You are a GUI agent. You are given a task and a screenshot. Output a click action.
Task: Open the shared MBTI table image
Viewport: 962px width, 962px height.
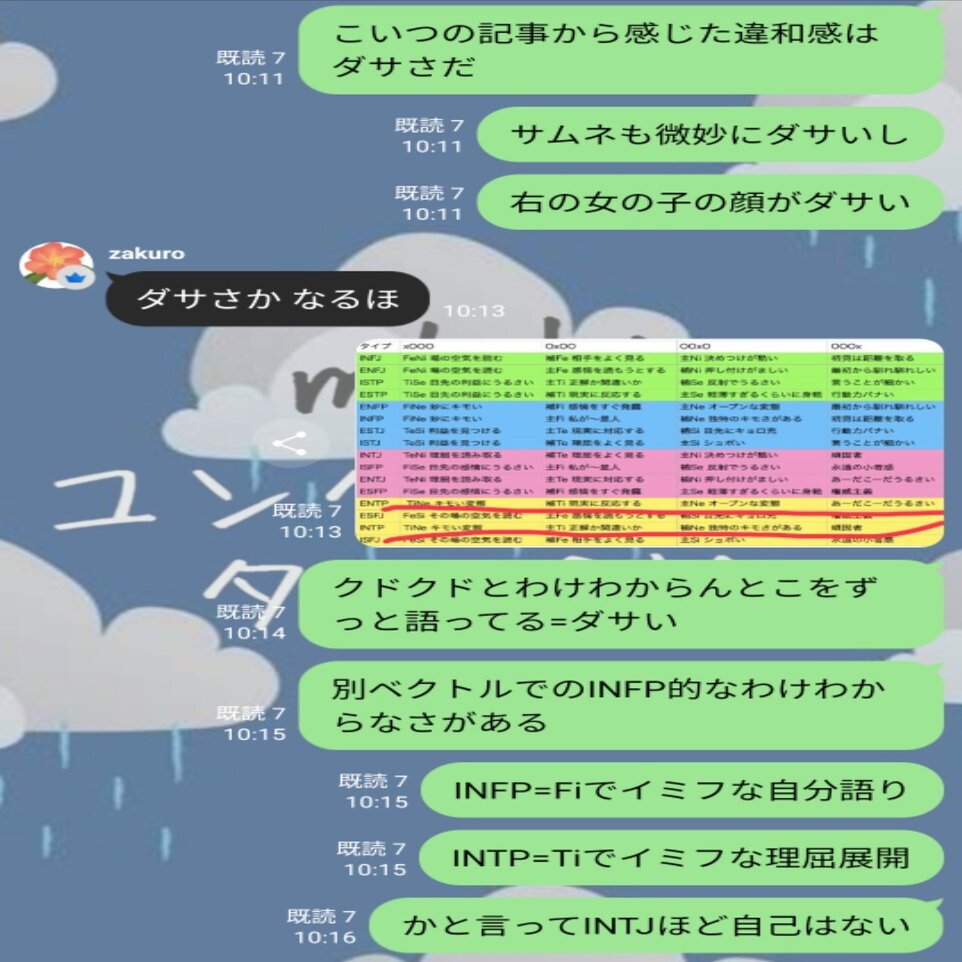point(650,442)
